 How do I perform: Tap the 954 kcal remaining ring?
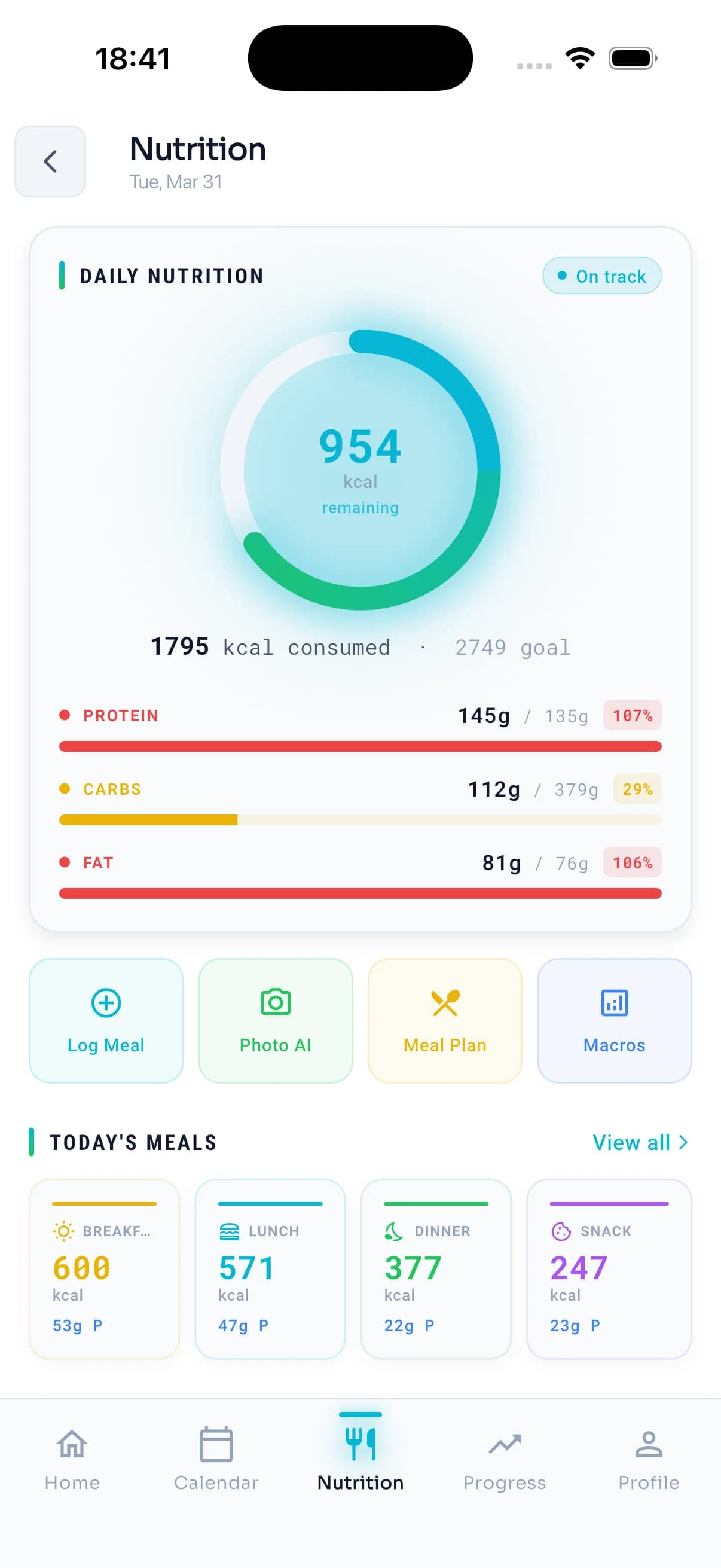(x=359, y=469)
